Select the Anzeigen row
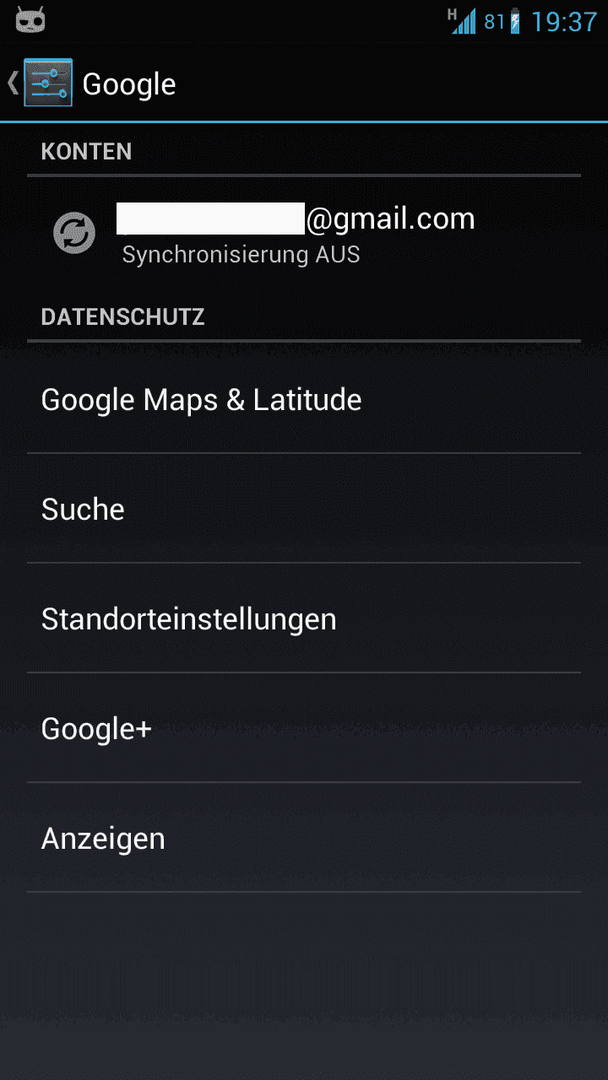This screenshot has width=608, height=1080. click(x=304, y=838)
